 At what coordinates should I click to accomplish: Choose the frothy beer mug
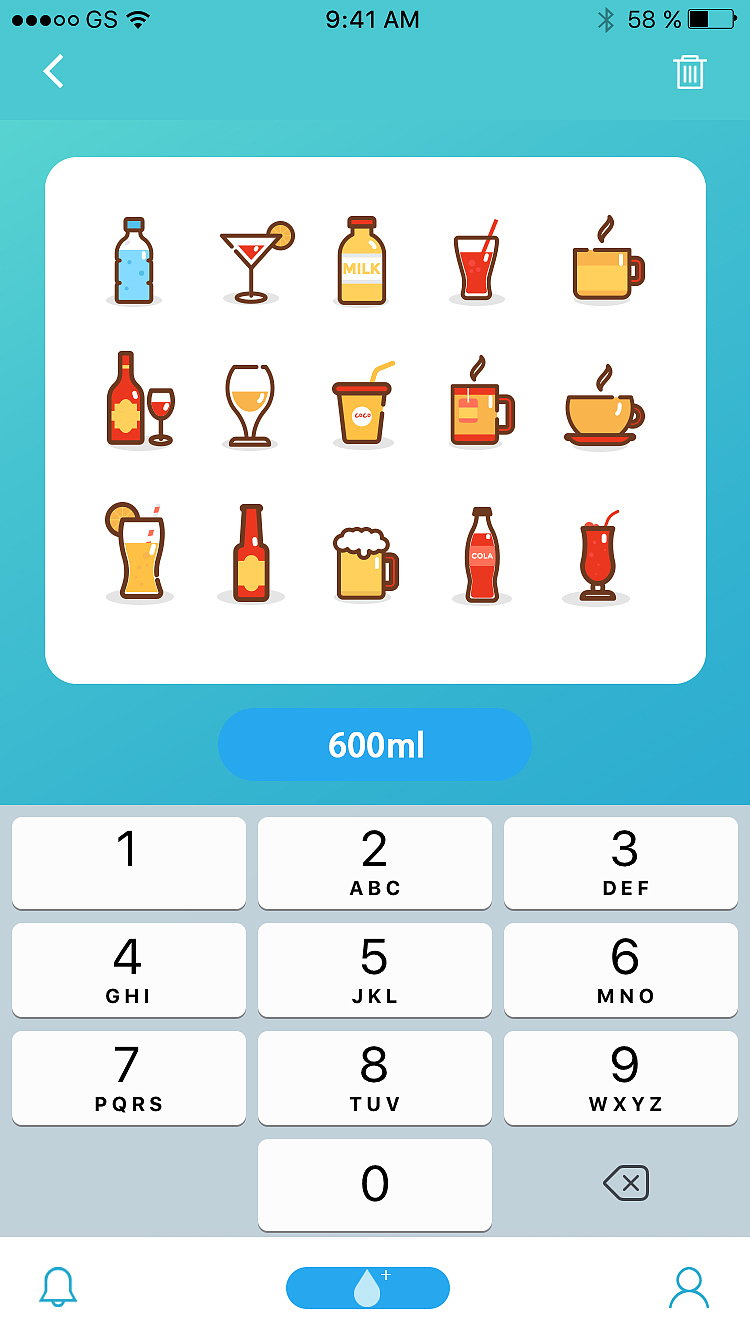click(364, 563)
